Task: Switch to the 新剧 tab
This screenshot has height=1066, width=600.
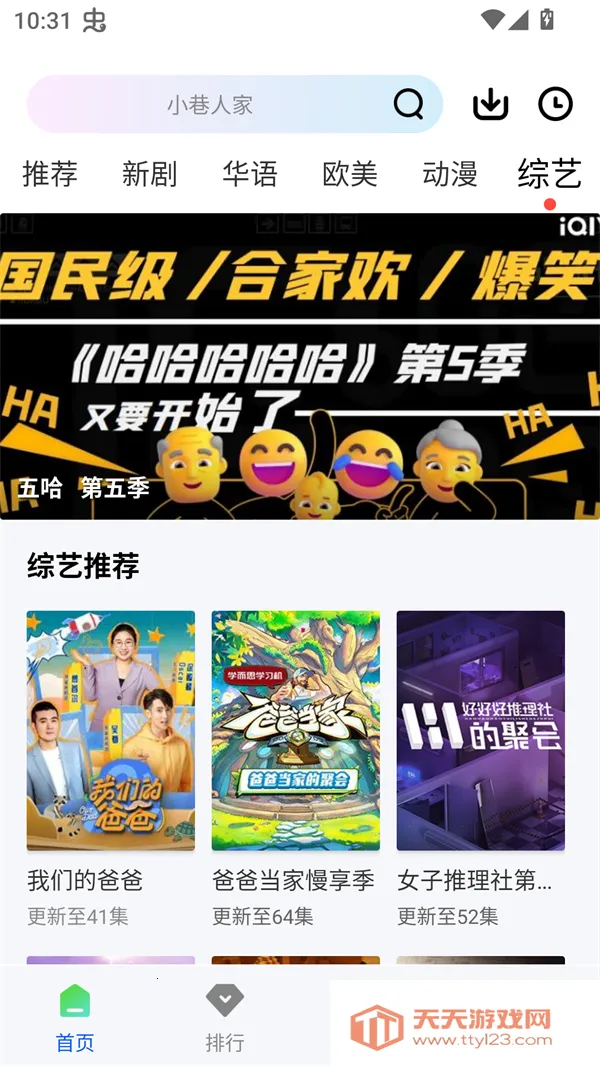Action: click(150, 174)
